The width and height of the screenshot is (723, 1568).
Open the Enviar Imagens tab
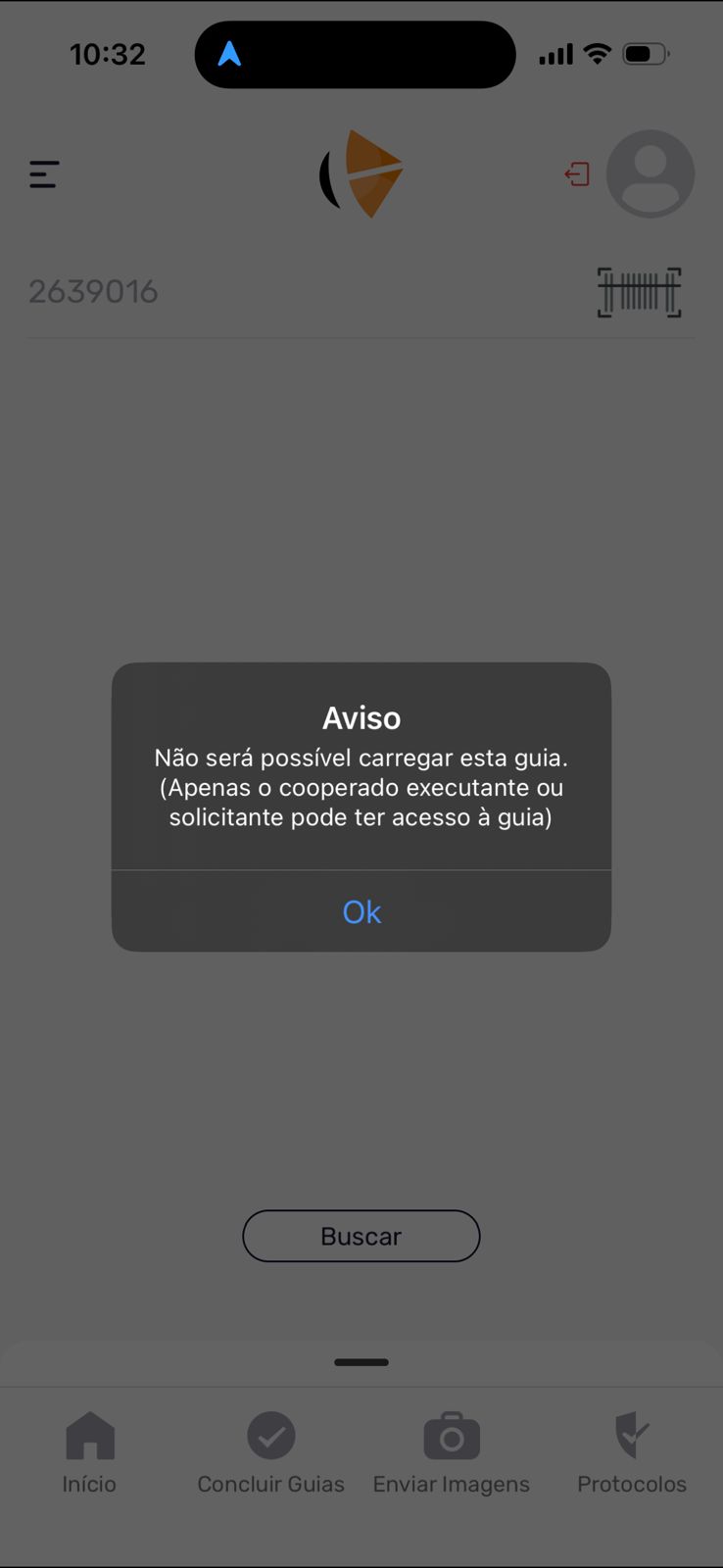click(452, 1453)
